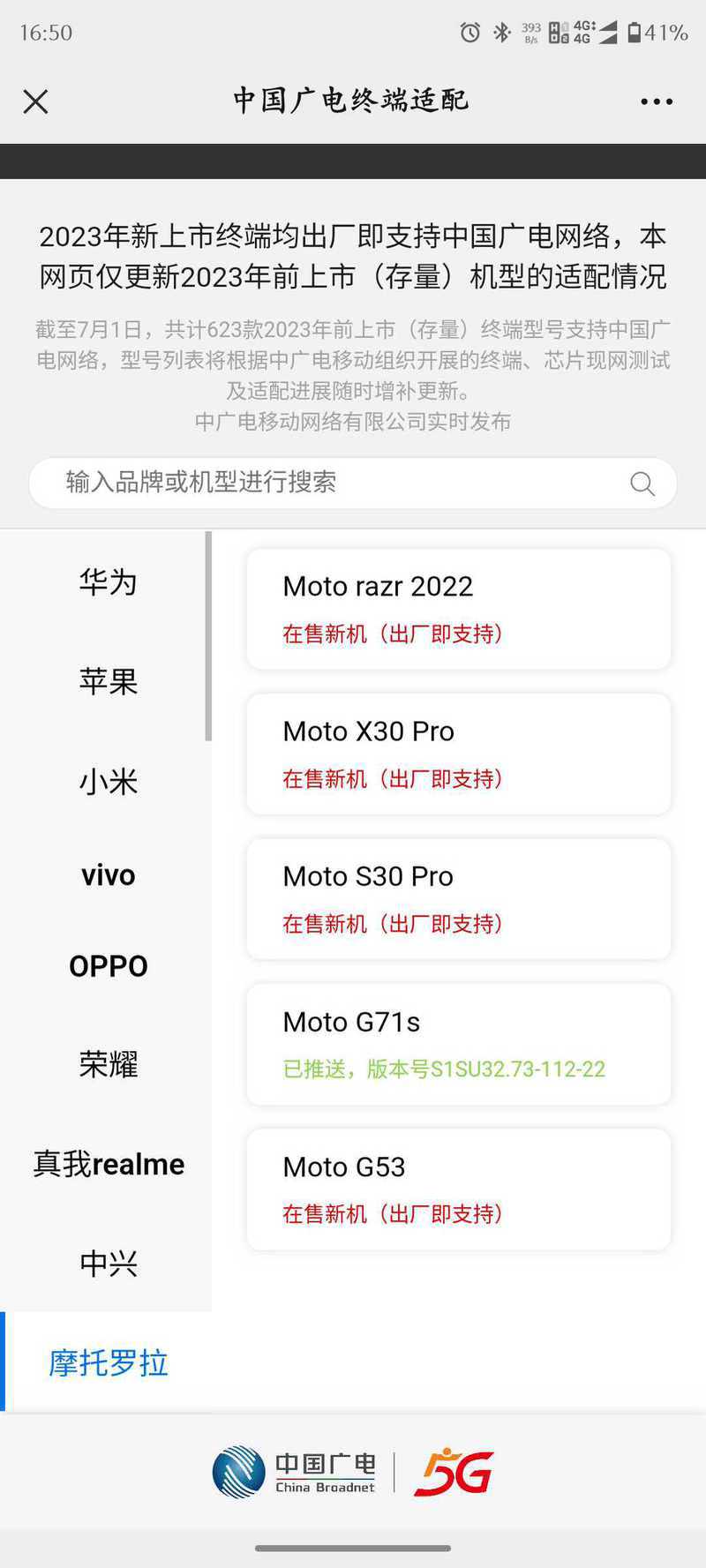
Task: Focus the brand or model search box
Action: tap(353, 483)
